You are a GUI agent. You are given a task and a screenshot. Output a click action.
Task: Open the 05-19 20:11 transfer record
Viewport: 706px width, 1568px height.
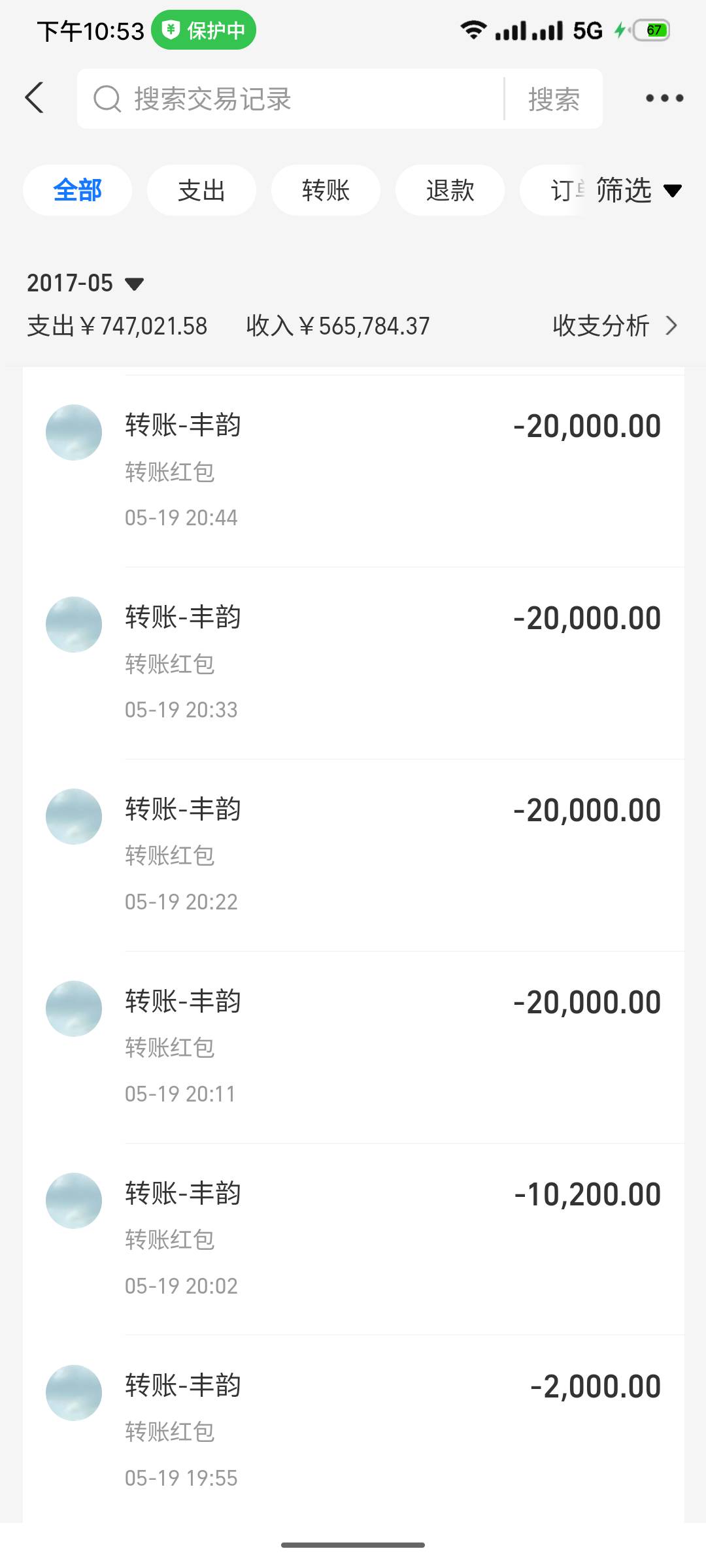click(354, 1047)
